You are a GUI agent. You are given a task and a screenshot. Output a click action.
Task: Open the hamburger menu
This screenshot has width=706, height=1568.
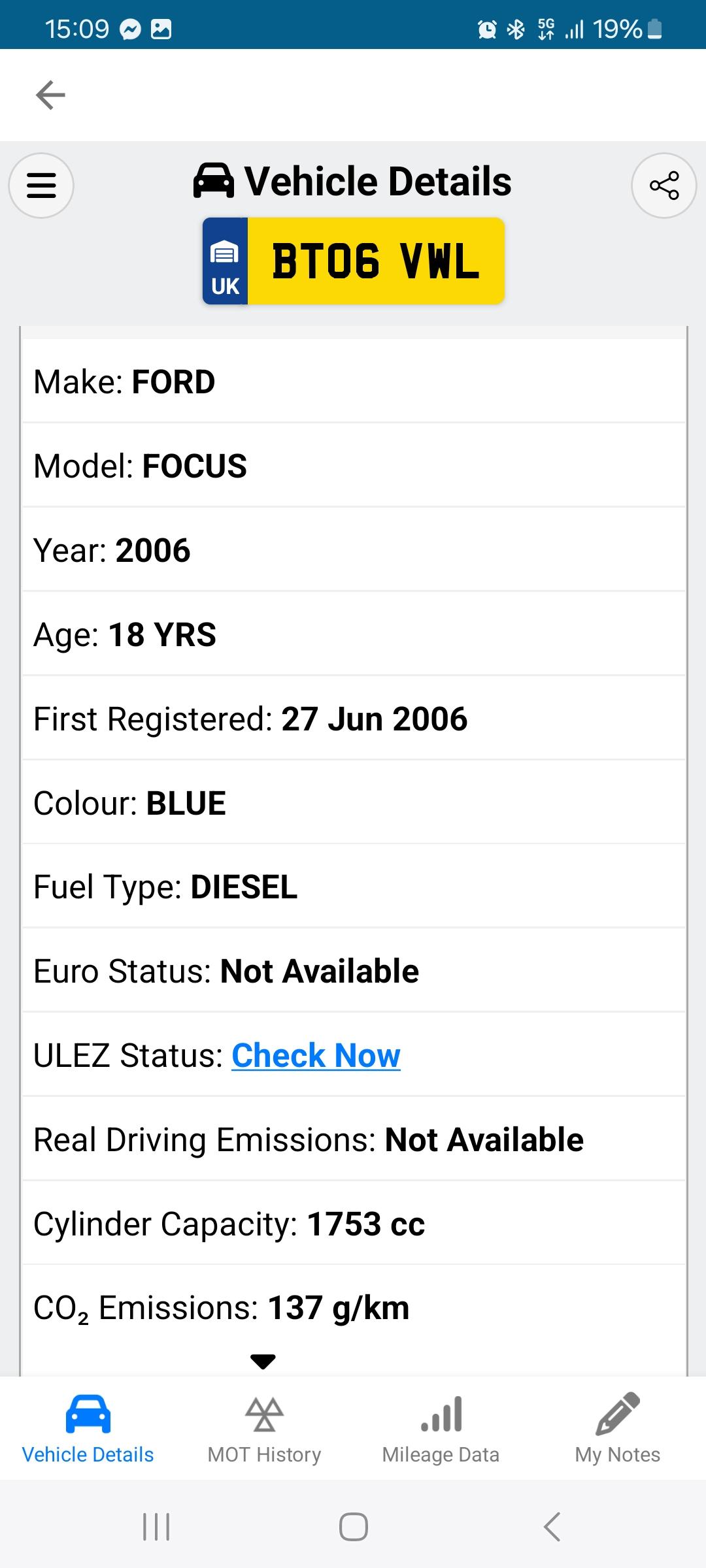point(41,186)
